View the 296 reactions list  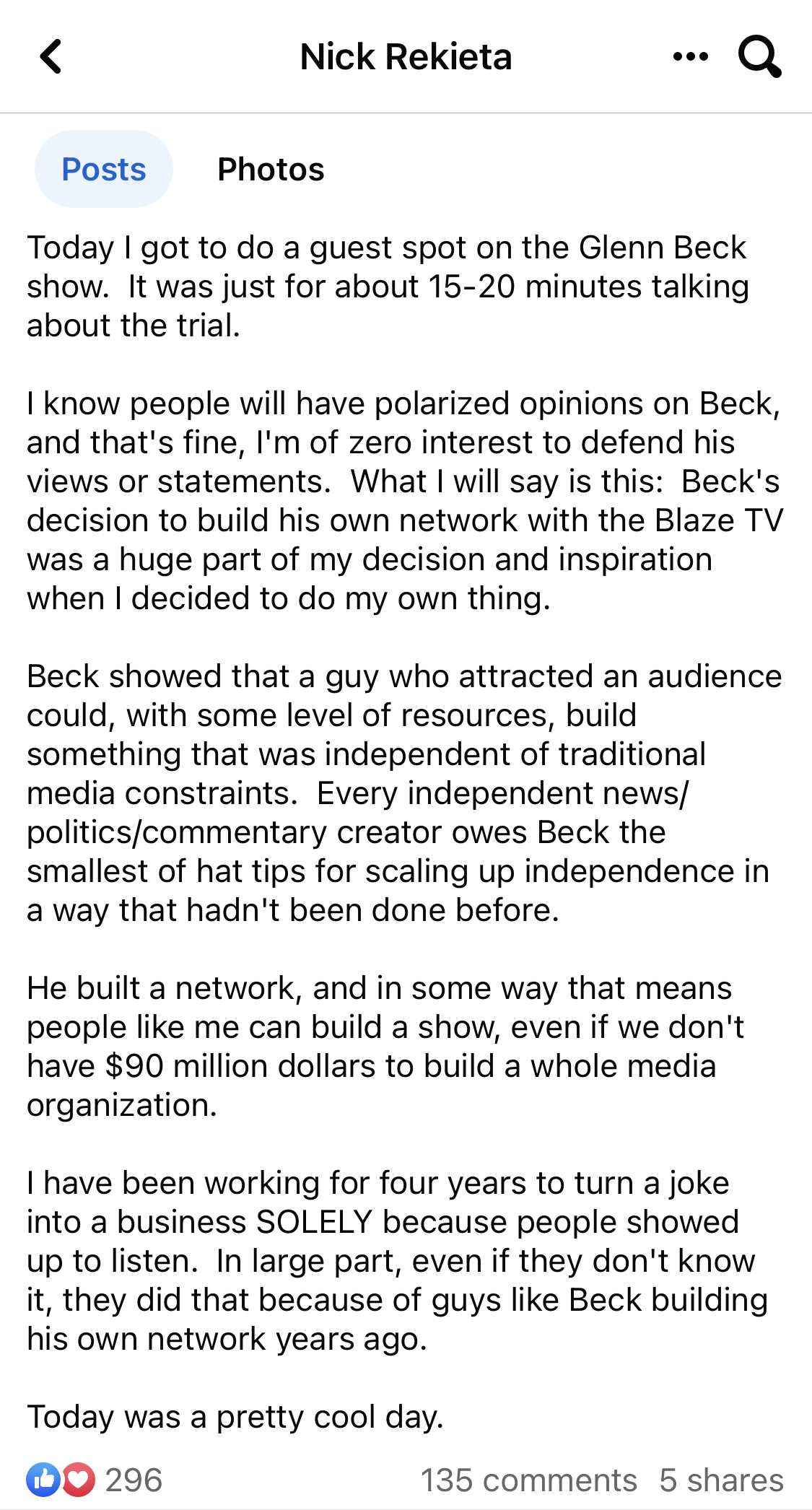(x=95, y=1480)
